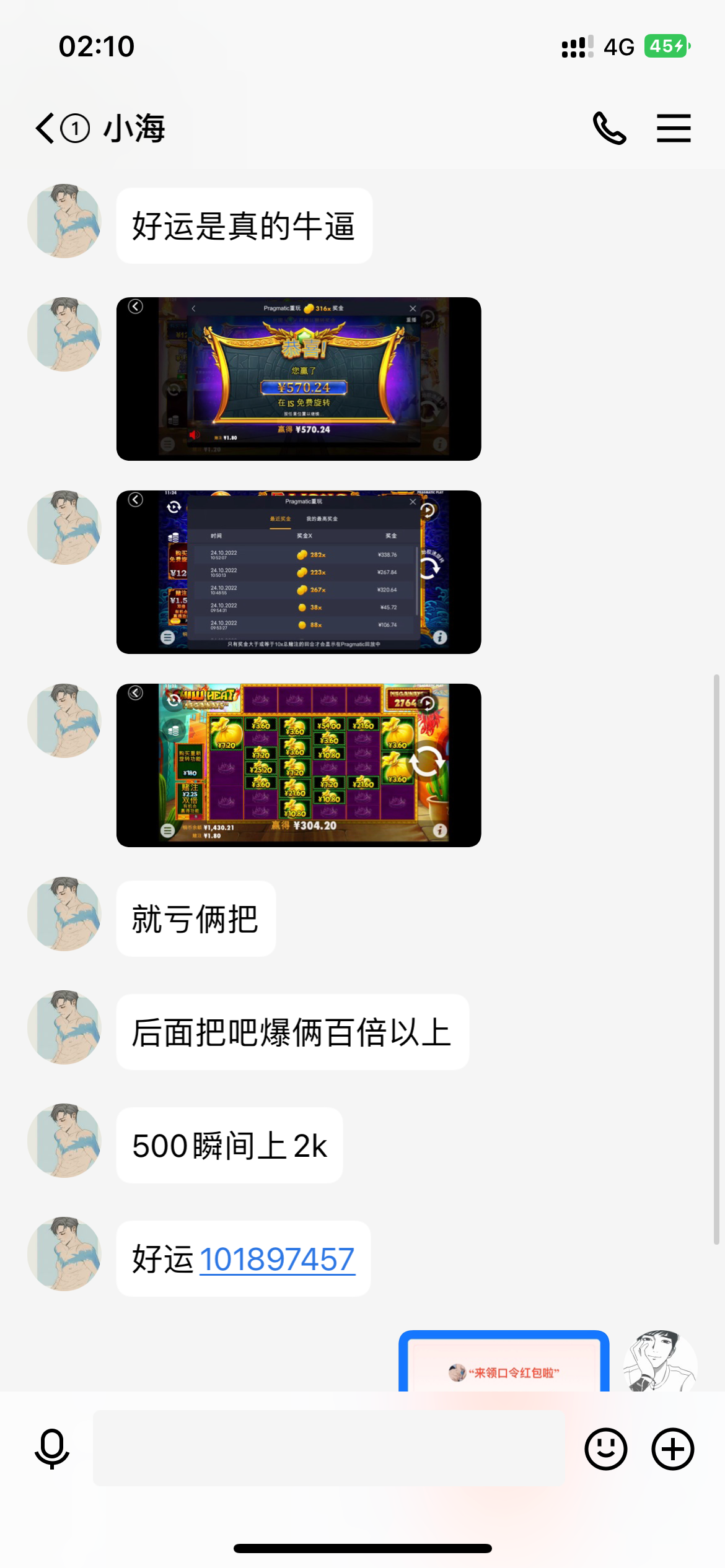Tap the linked number 101897457

click(277, 1260)
